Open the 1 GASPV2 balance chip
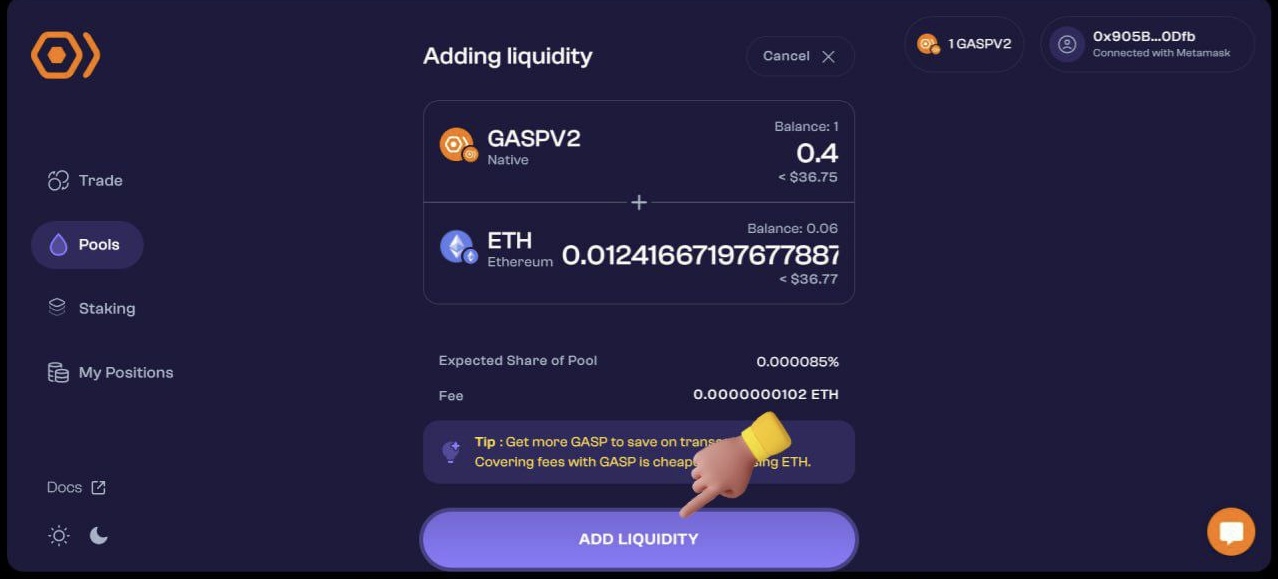Viewport: 1278px width, 579px height. [964, 44]
